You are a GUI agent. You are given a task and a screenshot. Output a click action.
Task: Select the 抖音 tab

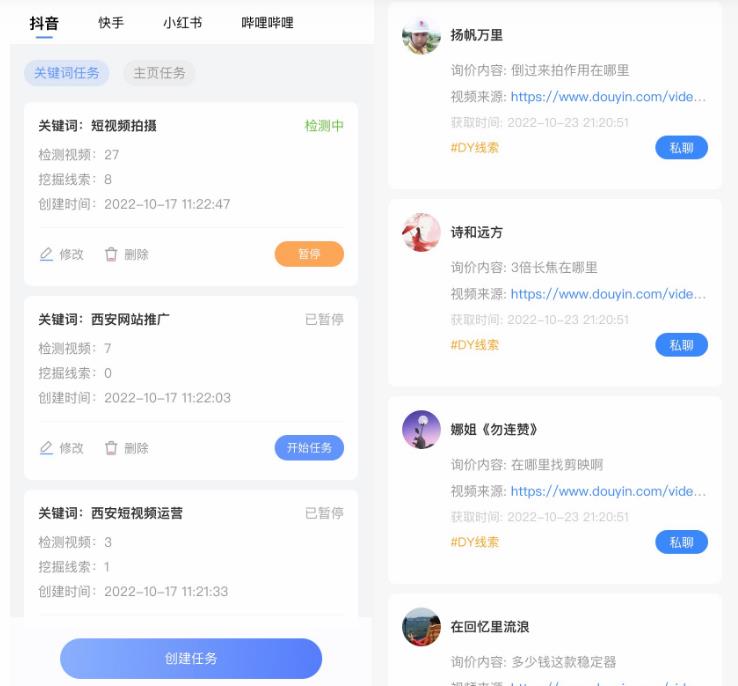tap(44, 23)
